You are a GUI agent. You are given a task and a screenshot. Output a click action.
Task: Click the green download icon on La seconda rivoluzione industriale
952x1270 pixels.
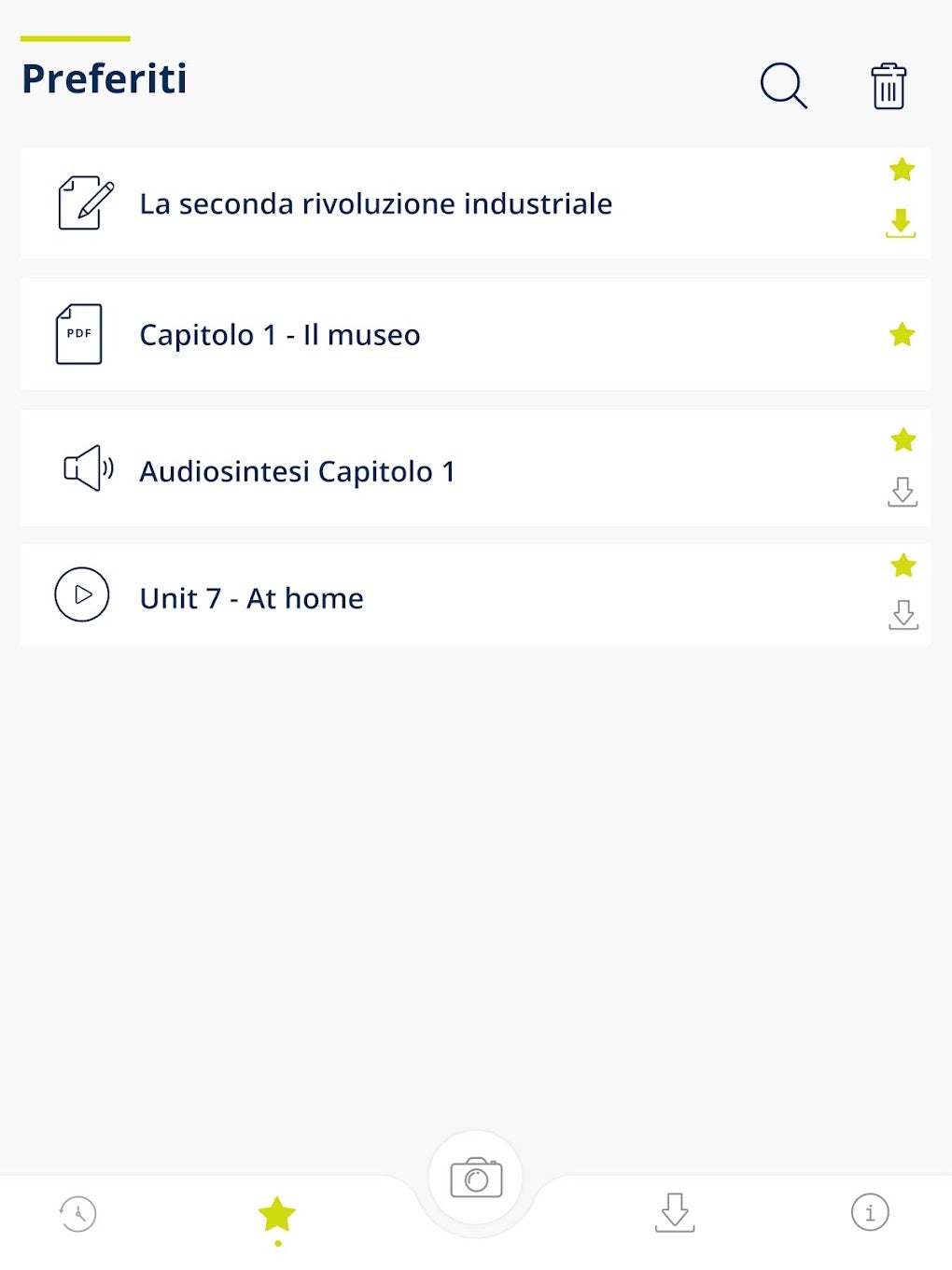tap(901, 224)
